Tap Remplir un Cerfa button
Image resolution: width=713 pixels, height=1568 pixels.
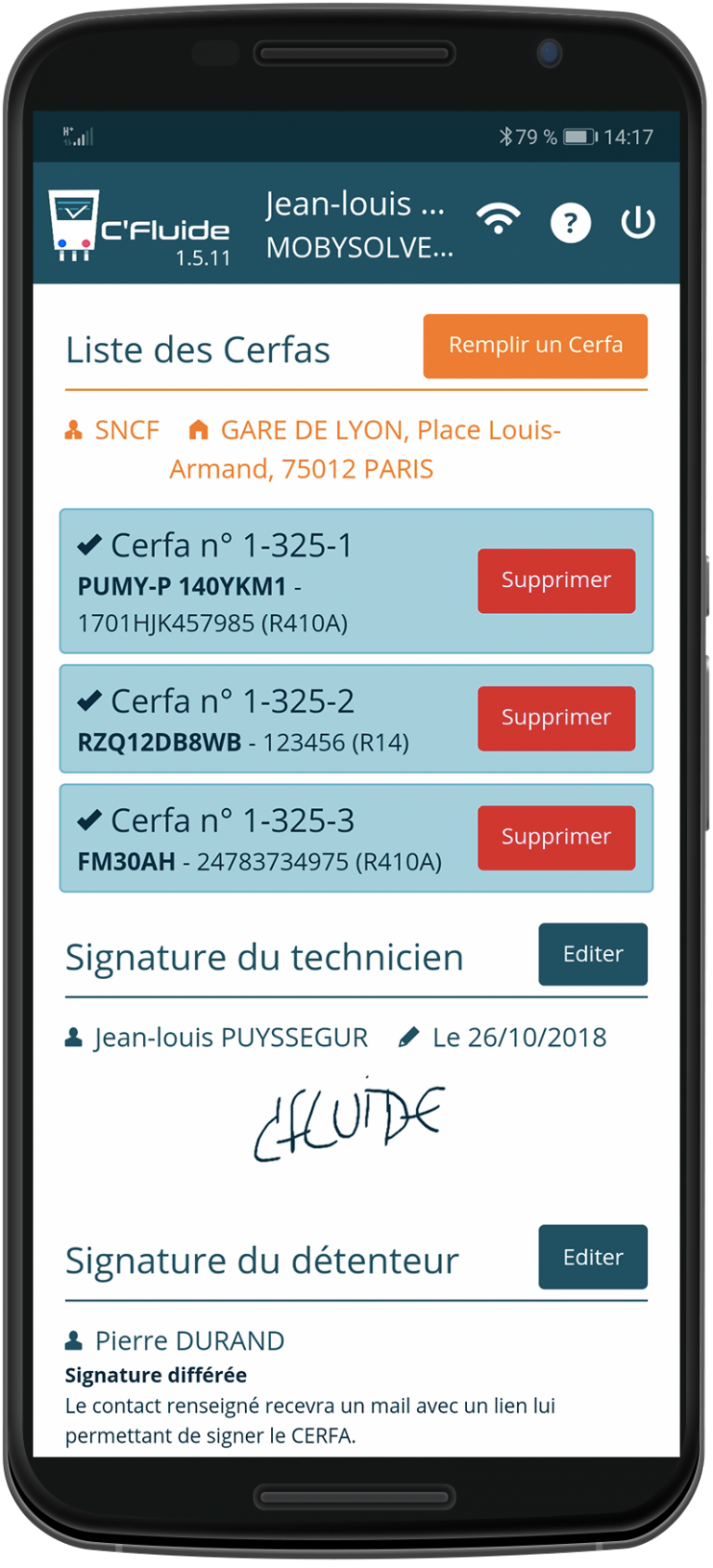pyautogui.click(x=536, y=346)
